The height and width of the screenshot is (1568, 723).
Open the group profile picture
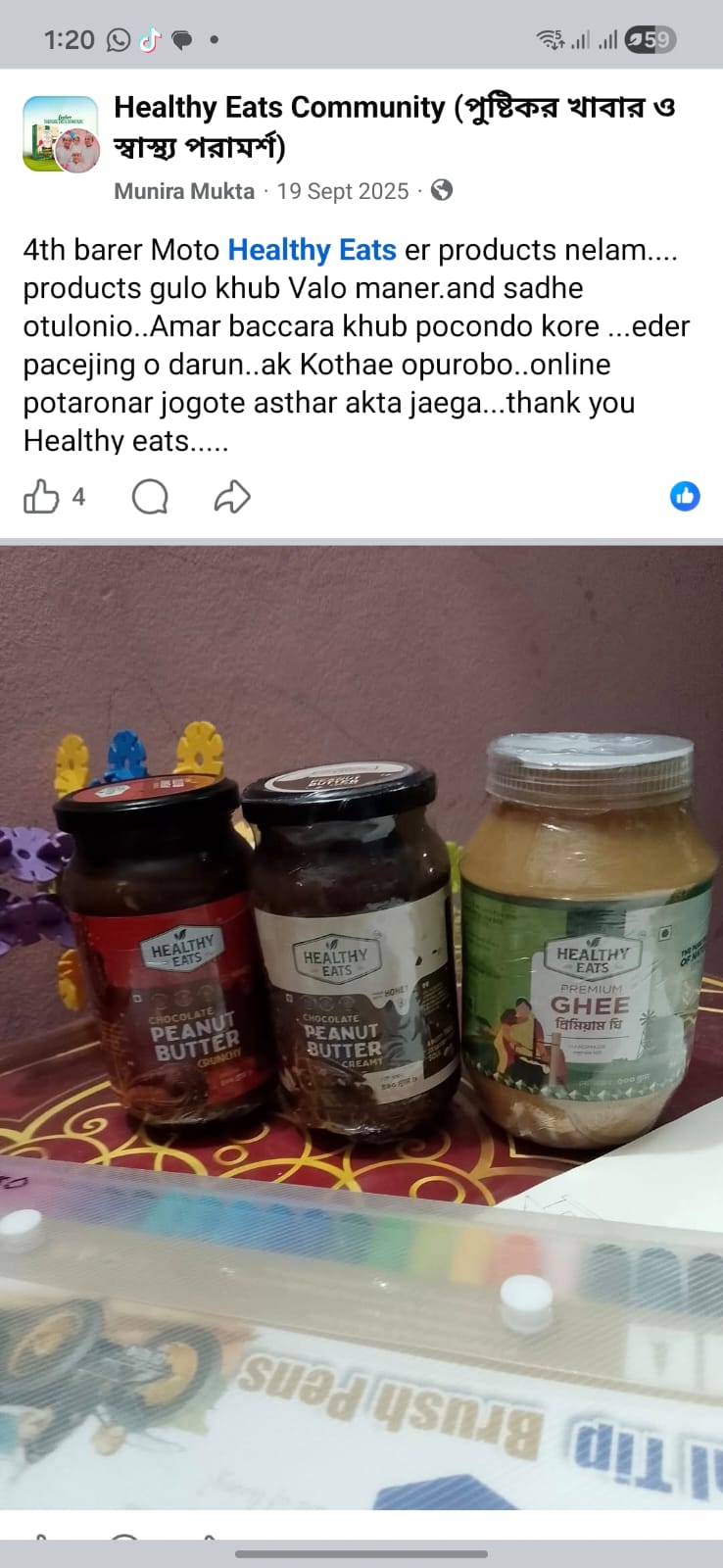click(61, 134)
